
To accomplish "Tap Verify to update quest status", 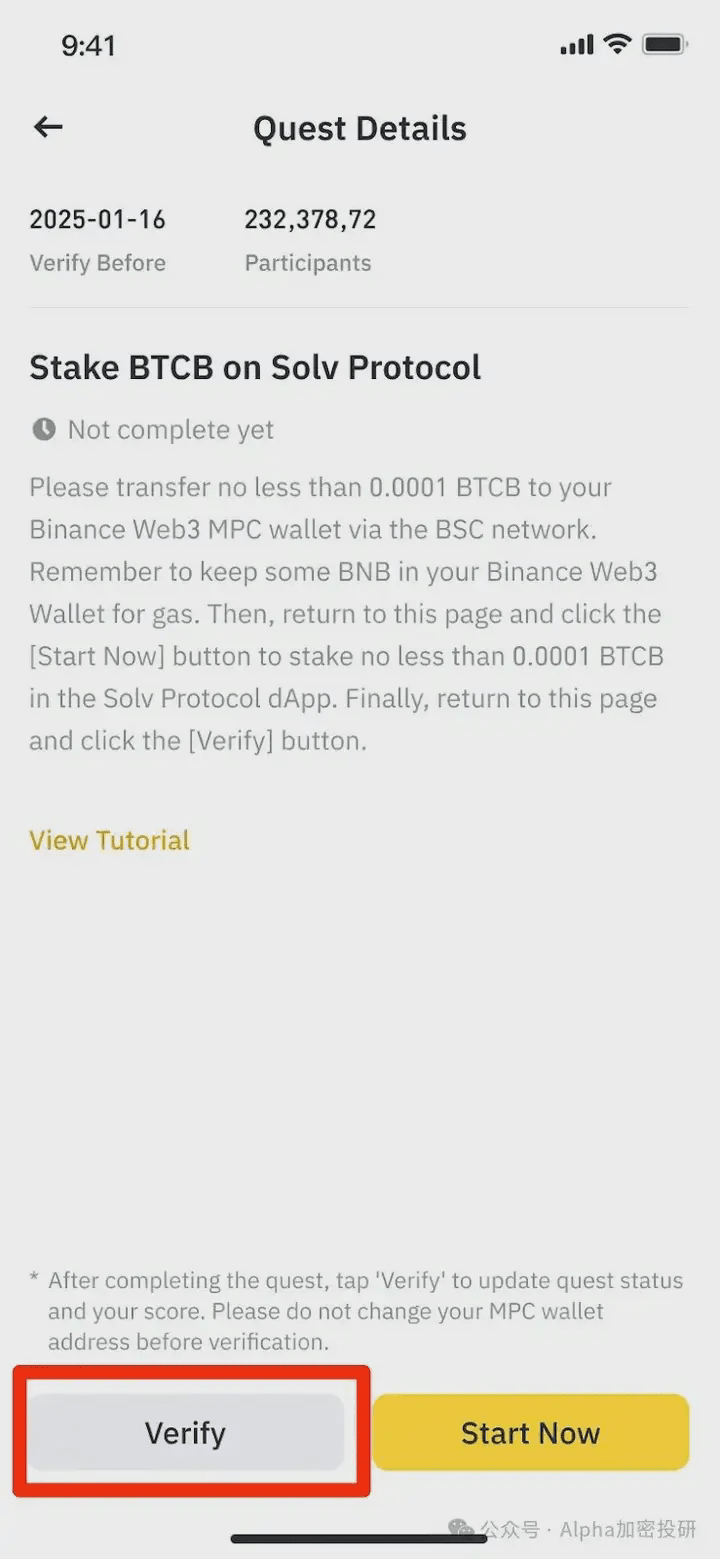I will click(185, 1432).
